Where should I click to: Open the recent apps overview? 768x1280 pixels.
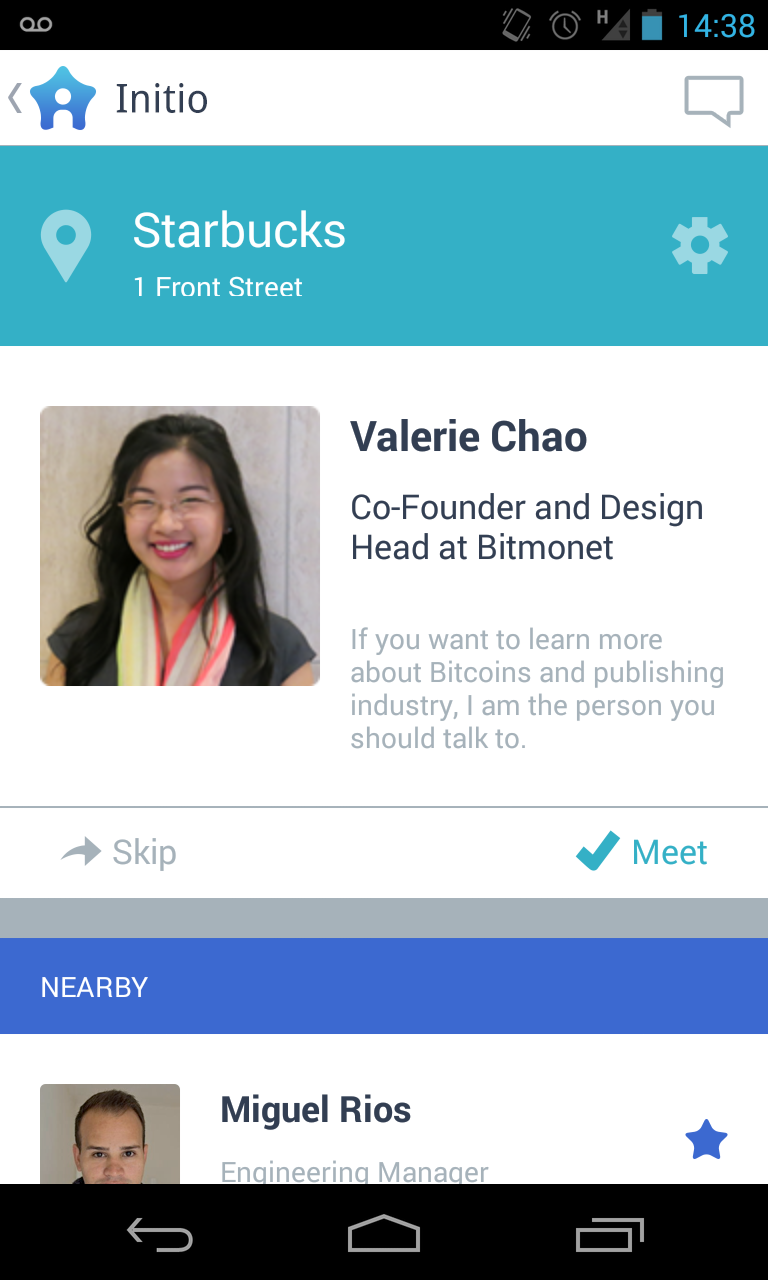[x=610, y=1233]
